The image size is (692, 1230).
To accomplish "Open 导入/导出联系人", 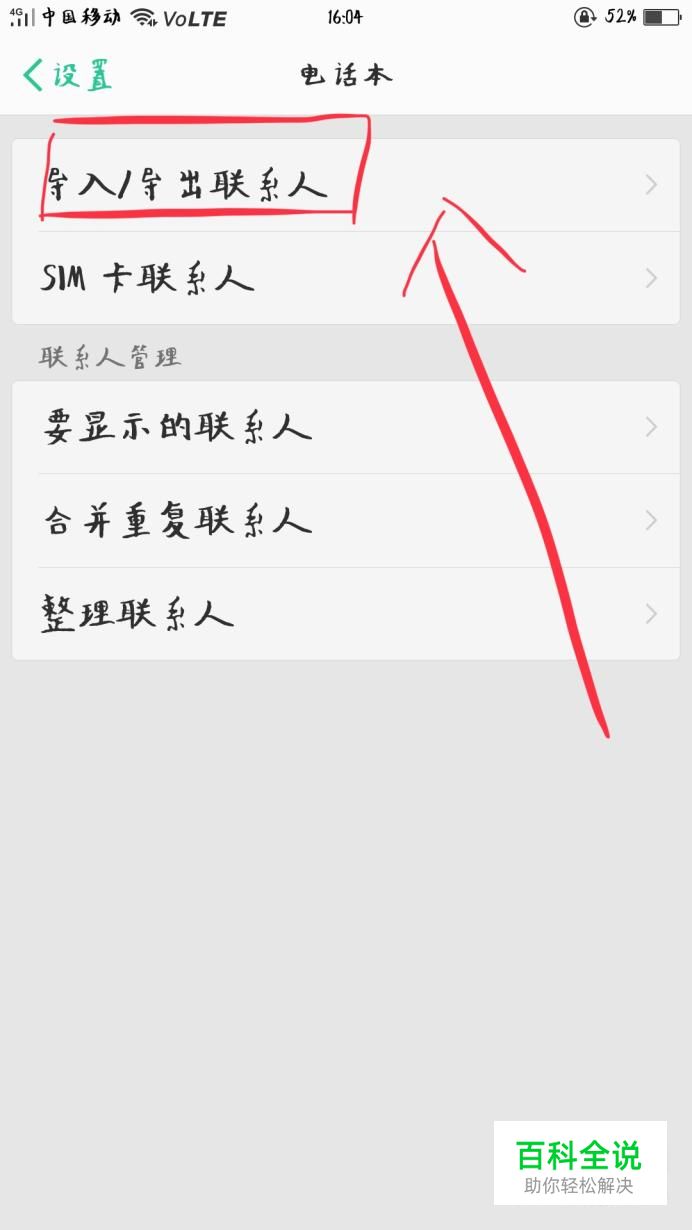I will 345,185.
